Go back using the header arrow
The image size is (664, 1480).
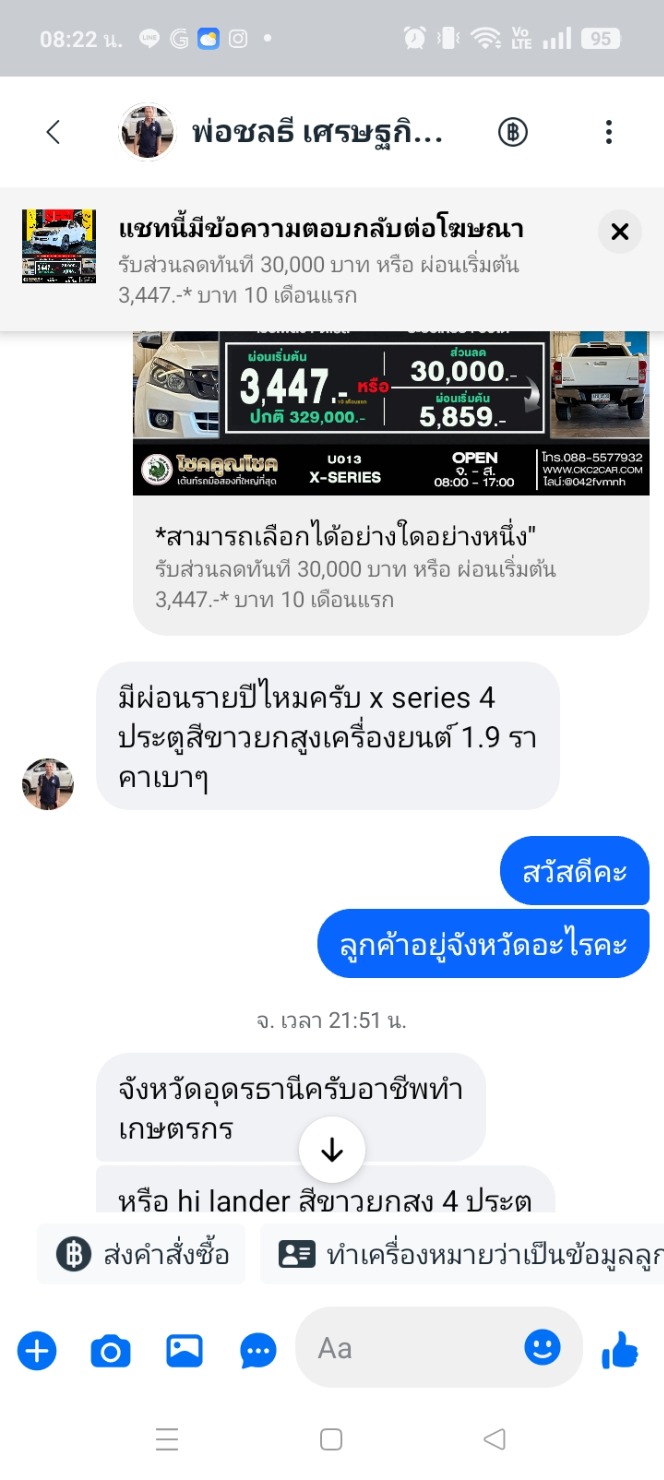point(53,132)
